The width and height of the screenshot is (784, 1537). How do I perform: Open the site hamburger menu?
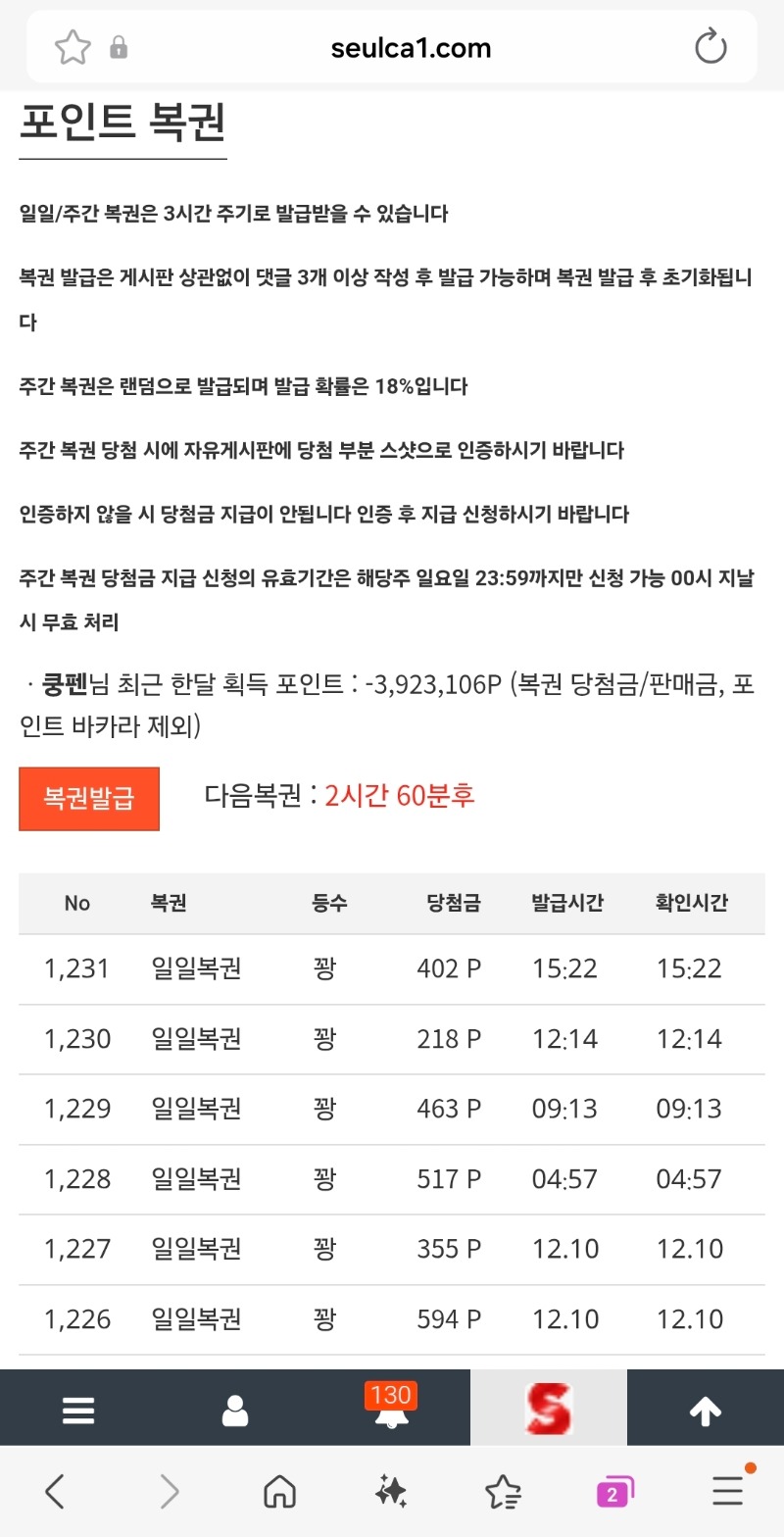[x=78, y=1411]
